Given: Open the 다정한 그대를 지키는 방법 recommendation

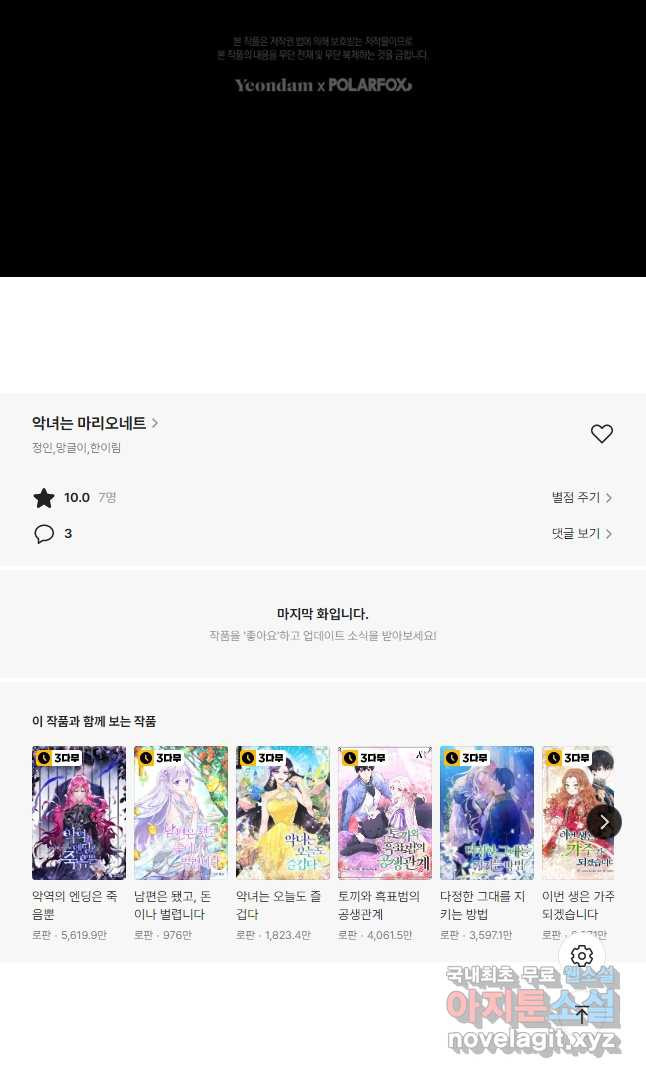Looking at the screenshot, I should point(487,813).
